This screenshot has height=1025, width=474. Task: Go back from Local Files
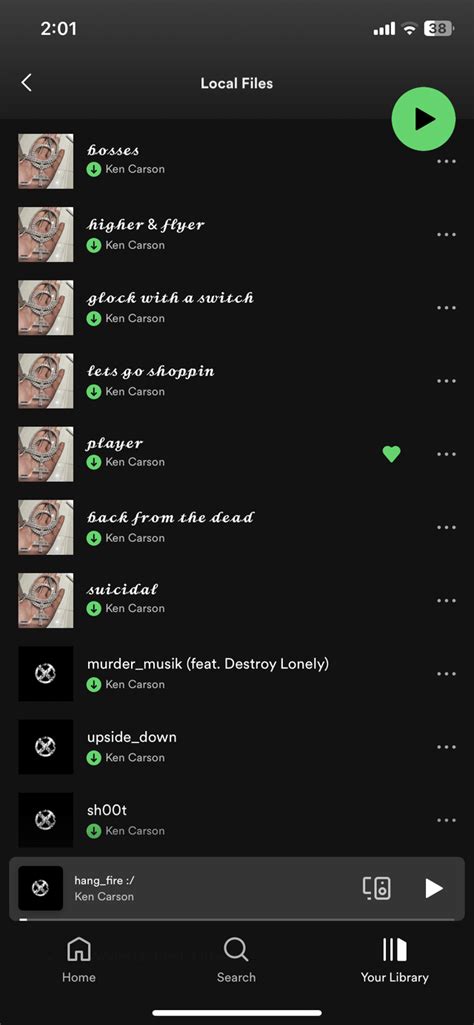[26, 83]
